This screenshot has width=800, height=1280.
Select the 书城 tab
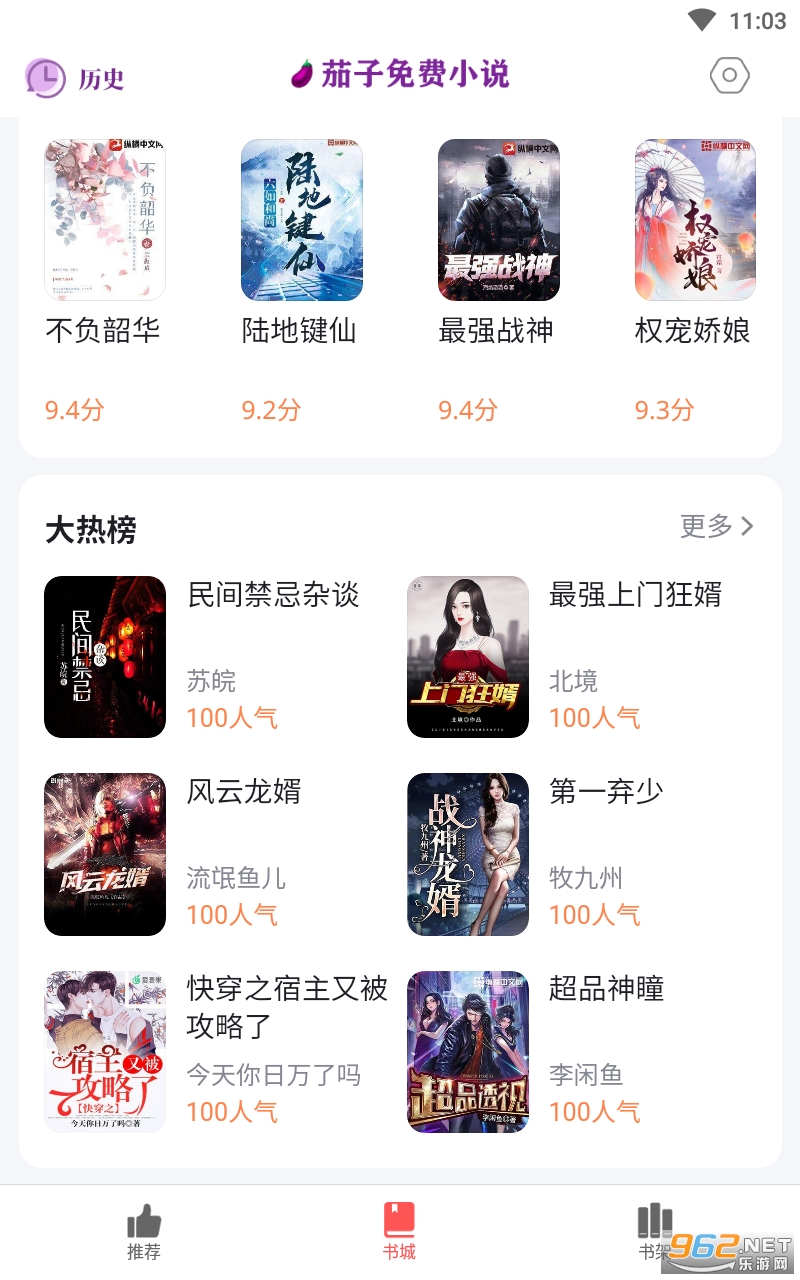coord(399,1232)
